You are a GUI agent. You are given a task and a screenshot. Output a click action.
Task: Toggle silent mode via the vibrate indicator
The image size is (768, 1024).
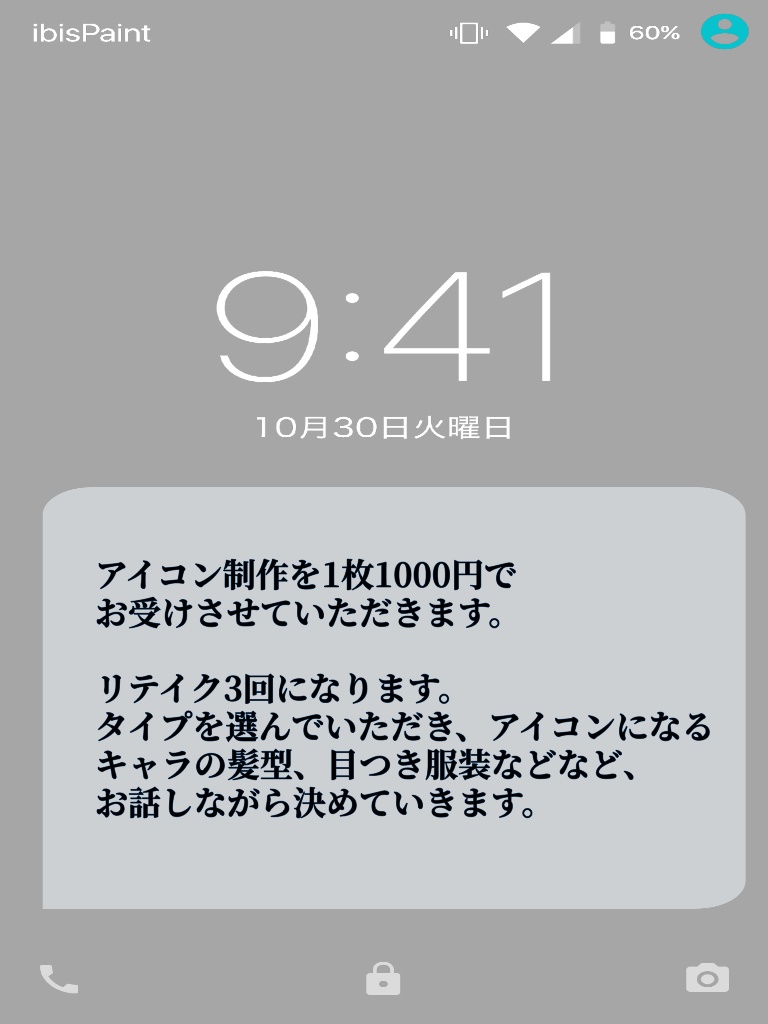coord(470,31)
